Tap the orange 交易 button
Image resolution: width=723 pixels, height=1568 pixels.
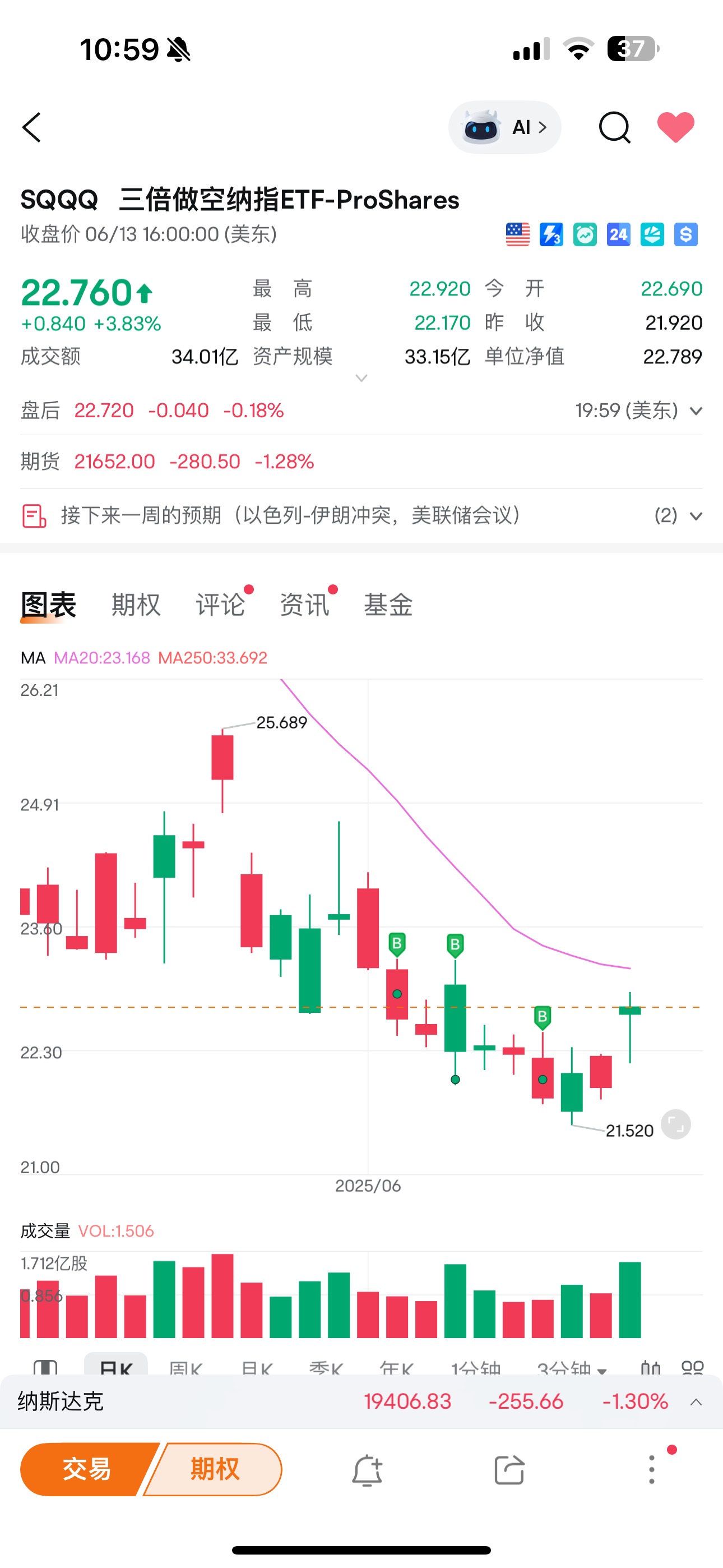tap(87, 1469)
